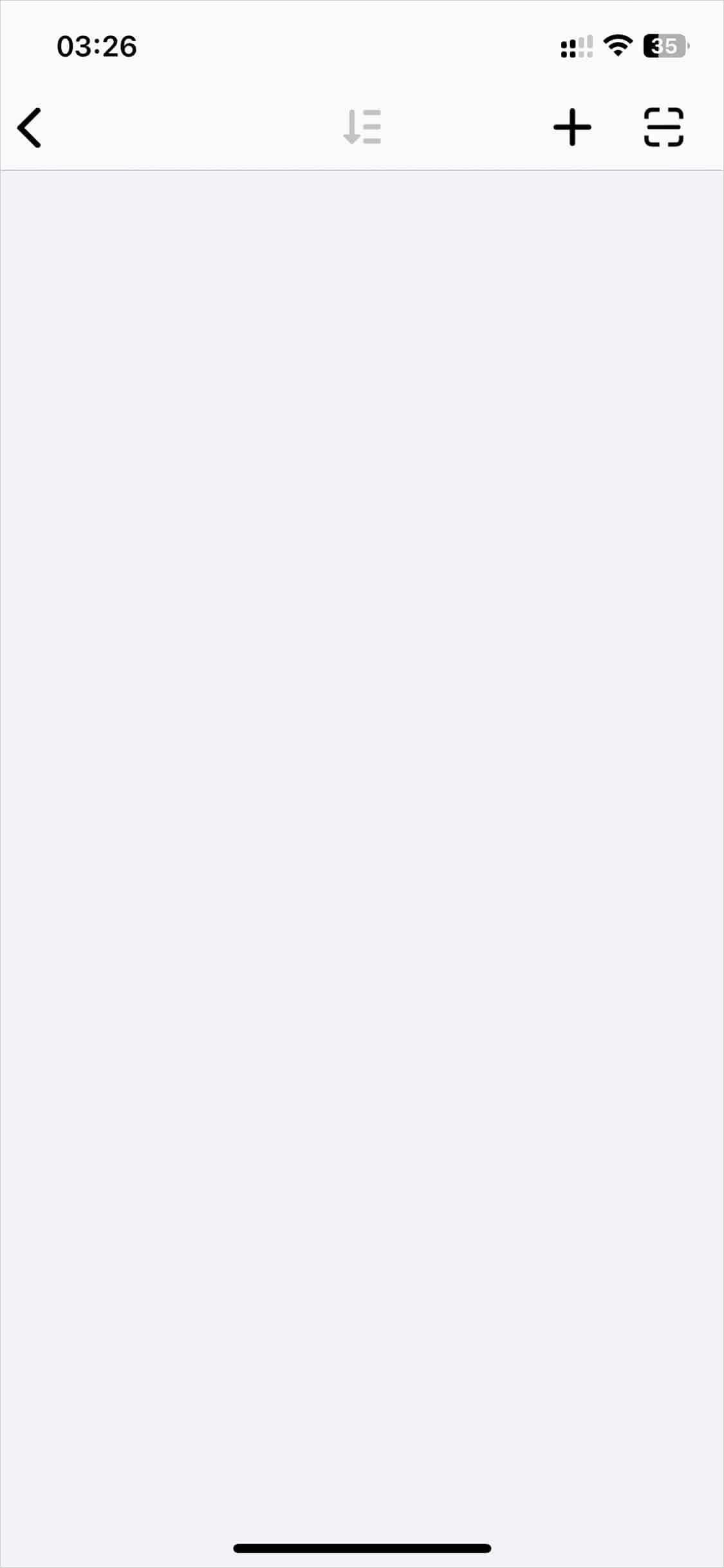Go back using the top-left arrow
Screen dimensions: 724x1568
point(30,128)
